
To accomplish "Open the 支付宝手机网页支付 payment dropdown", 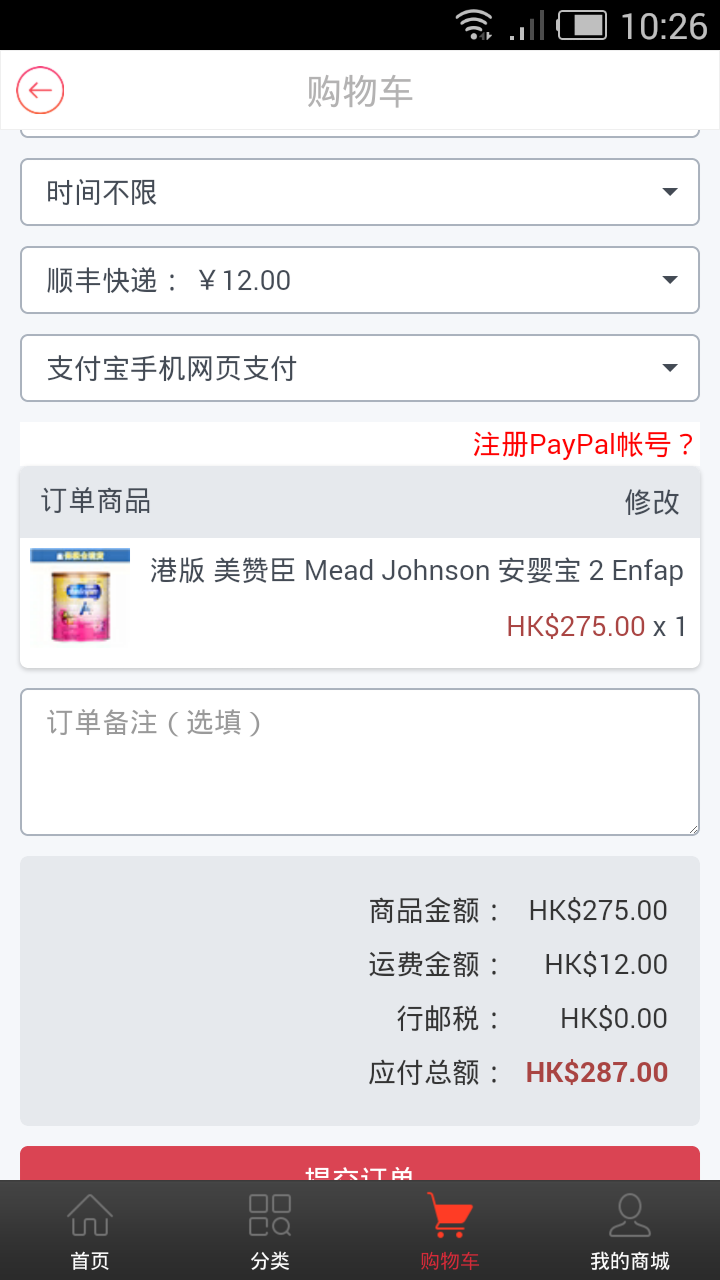I will pos(360,368).
